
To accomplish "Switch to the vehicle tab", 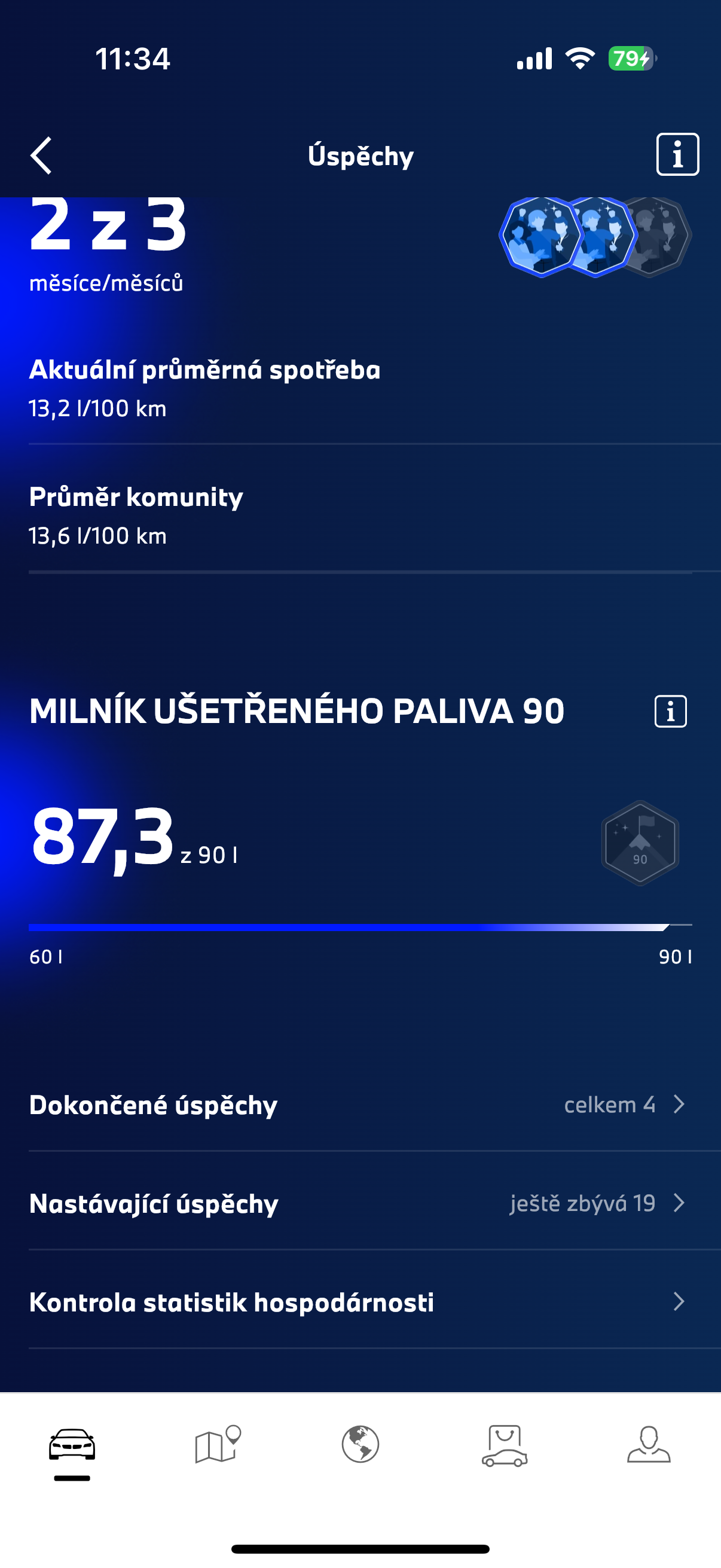I will [72, 1445].
